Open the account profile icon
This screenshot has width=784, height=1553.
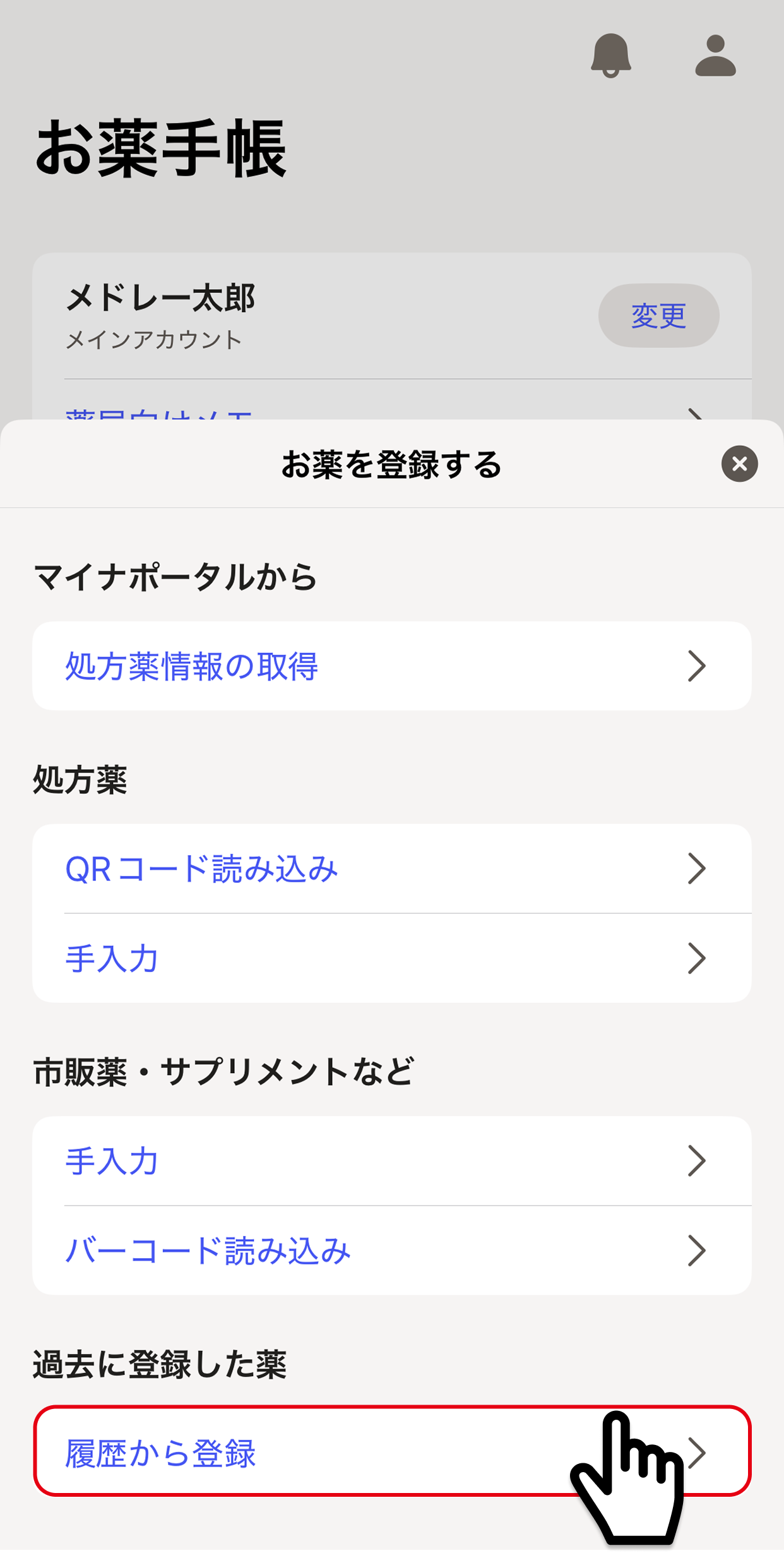click(x=715, y=56)
